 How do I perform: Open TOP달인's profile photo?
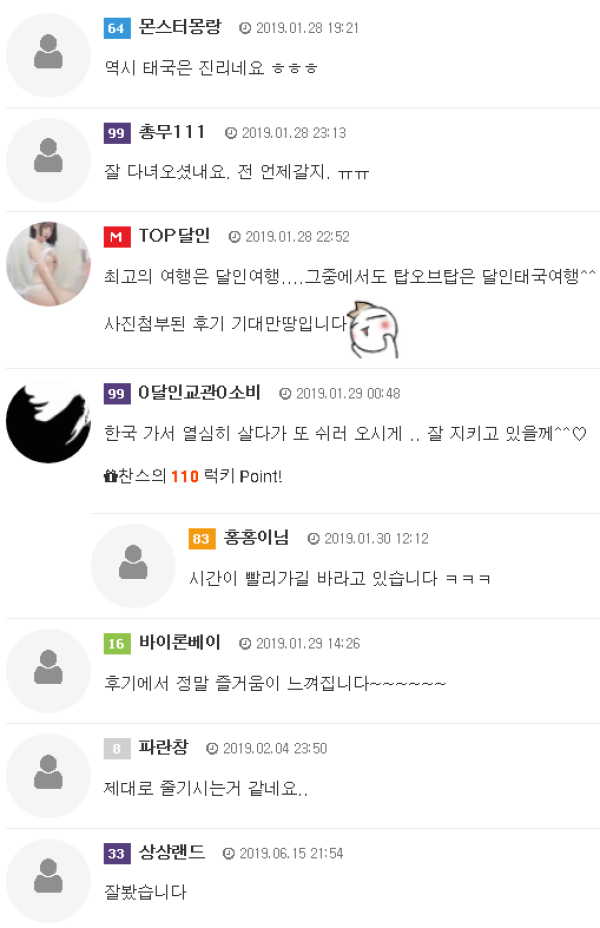point(48,264)
